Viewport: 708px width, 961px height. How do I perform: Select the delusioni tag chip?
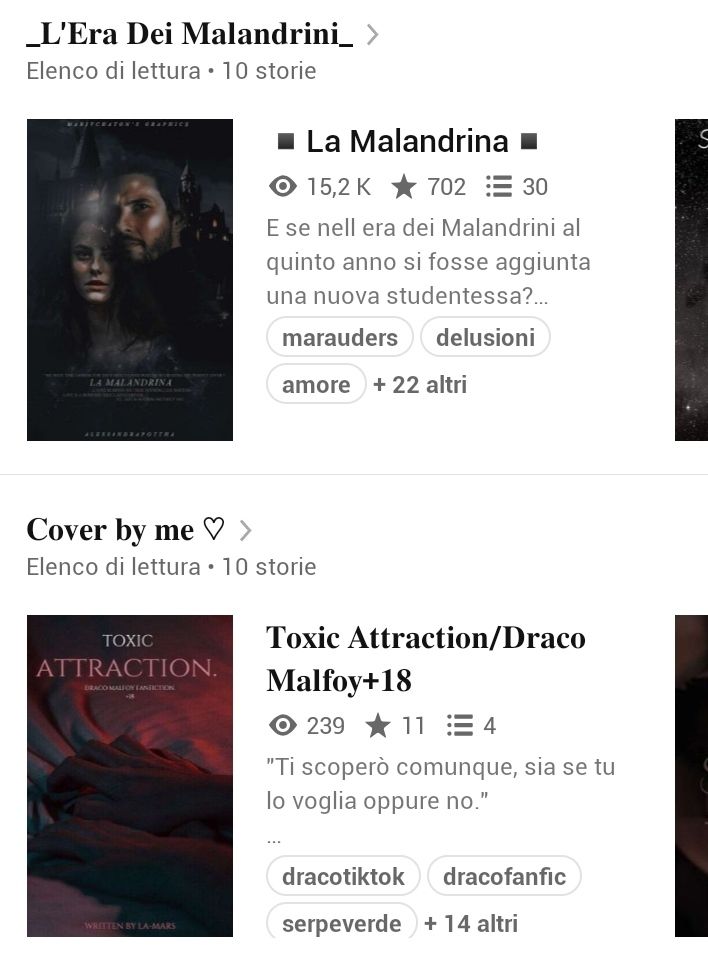click(x=485, y=338)
